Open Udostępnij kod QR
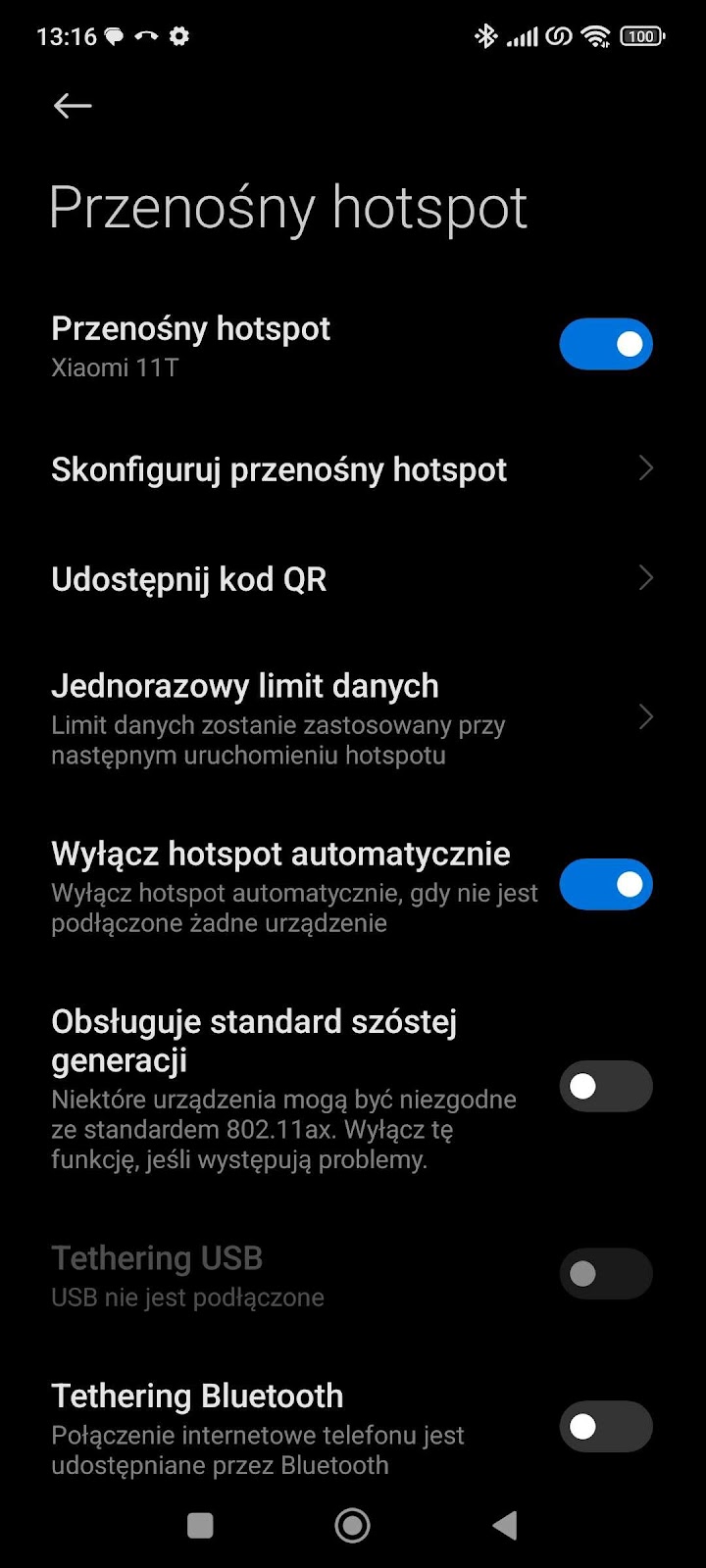 click(x=353, y=579)
